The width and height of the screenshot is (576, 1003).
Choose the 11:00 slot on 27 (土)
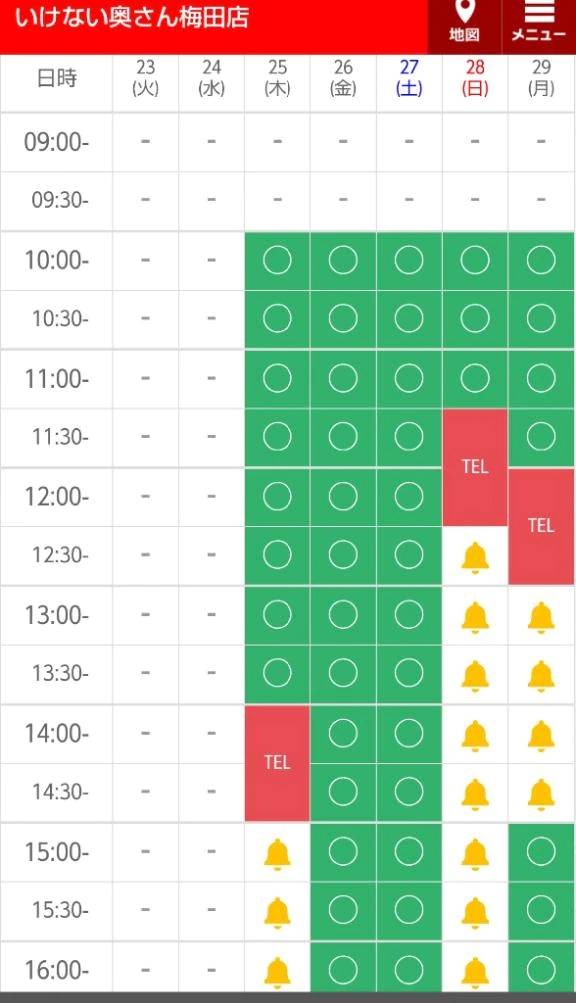tap(409, 379)
